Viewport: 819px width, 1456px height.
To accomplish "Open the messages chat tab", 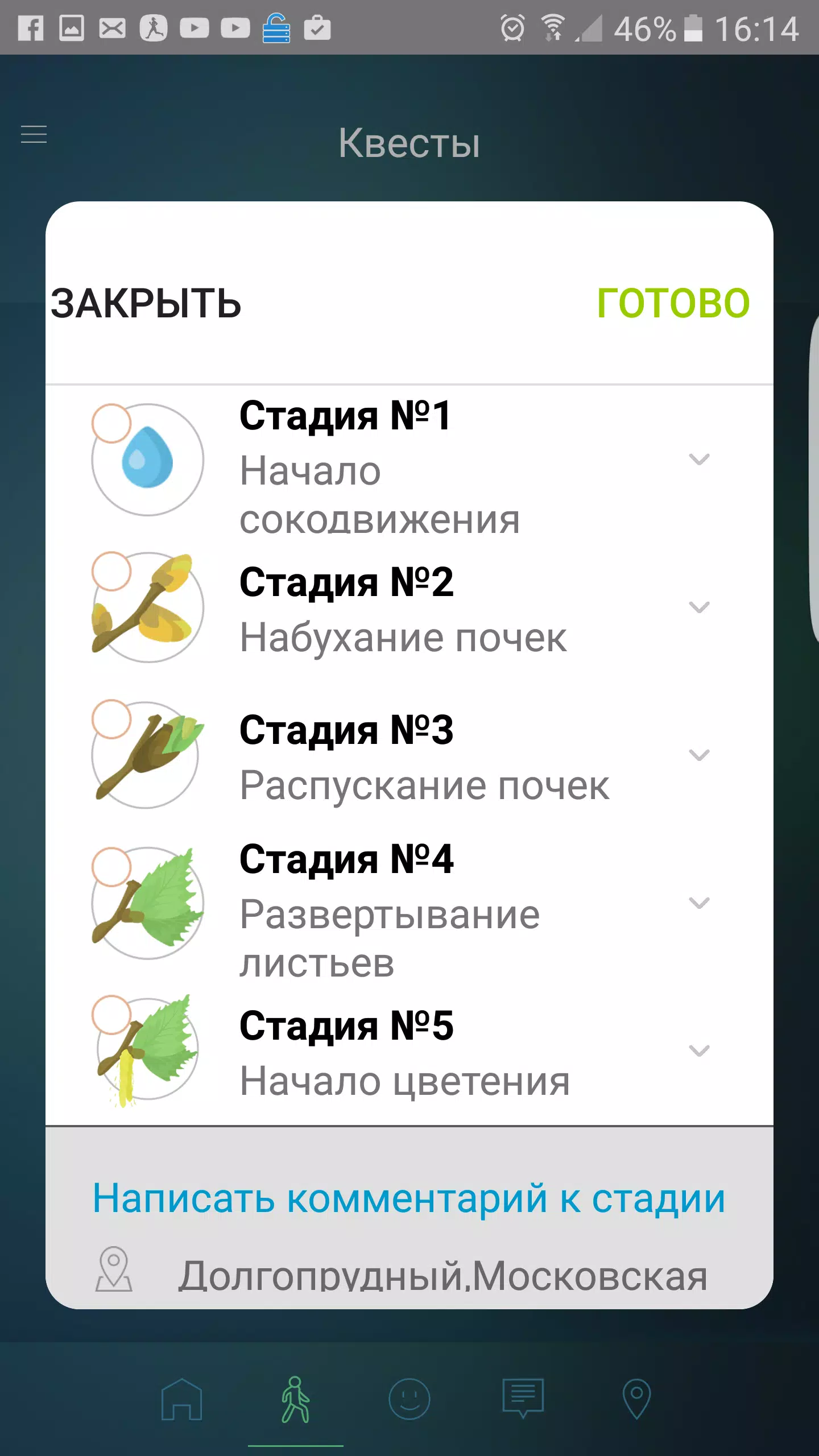I will pos(523,1399).
